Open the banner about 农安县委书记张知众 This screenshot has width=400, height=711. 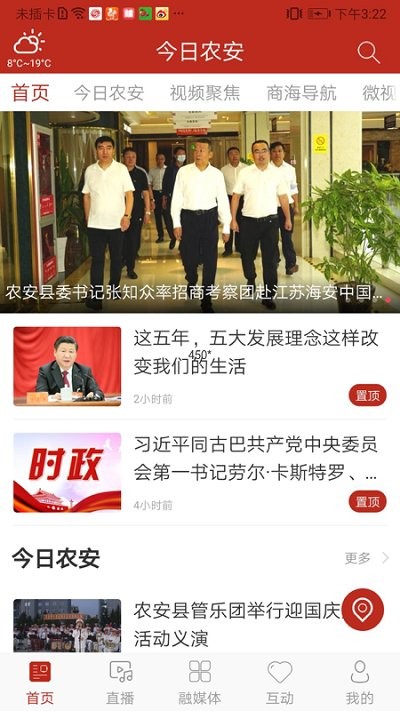[200, 212]
